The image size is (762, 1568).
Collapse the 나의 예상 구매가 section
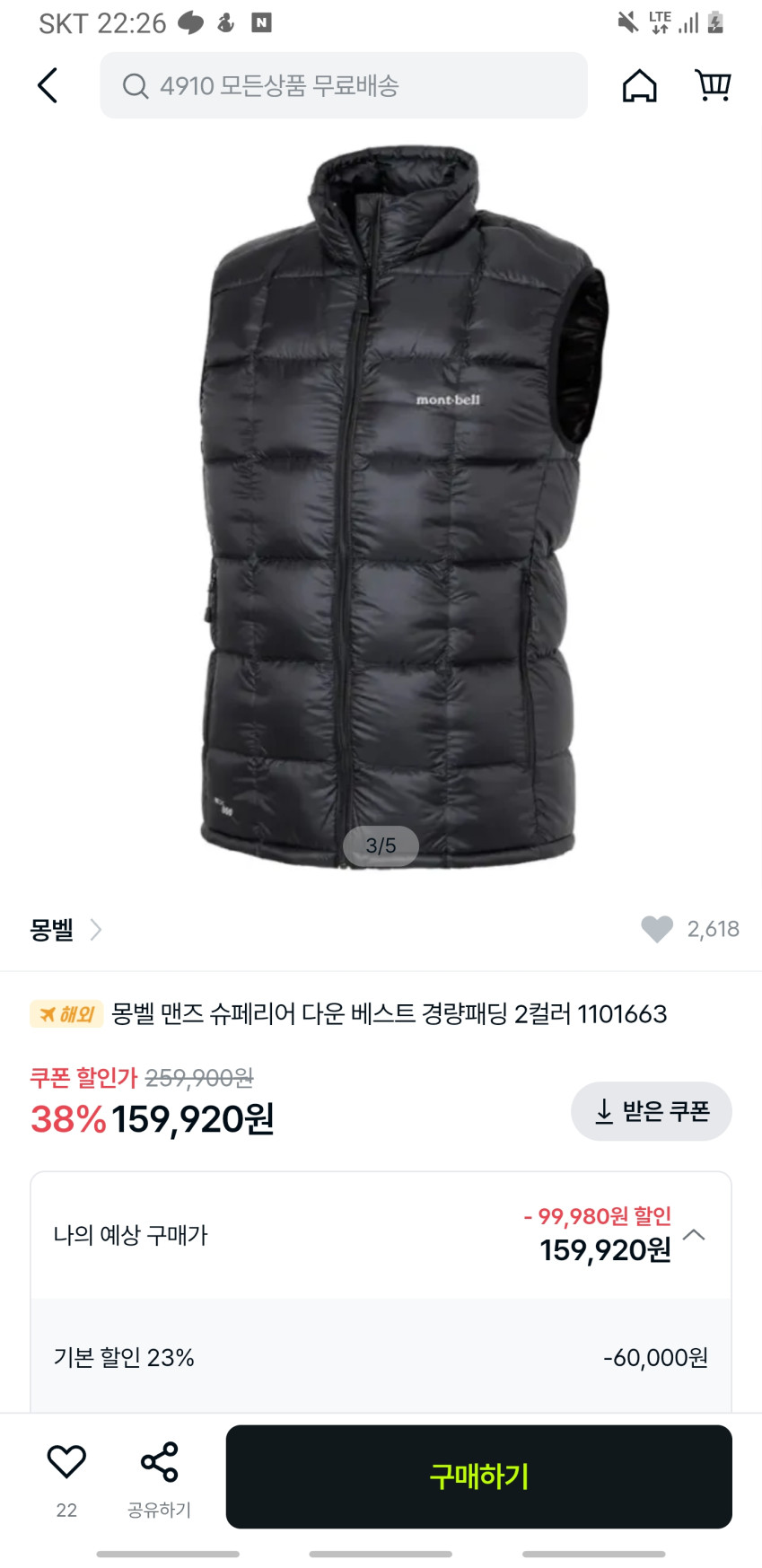click(694, 1235)
